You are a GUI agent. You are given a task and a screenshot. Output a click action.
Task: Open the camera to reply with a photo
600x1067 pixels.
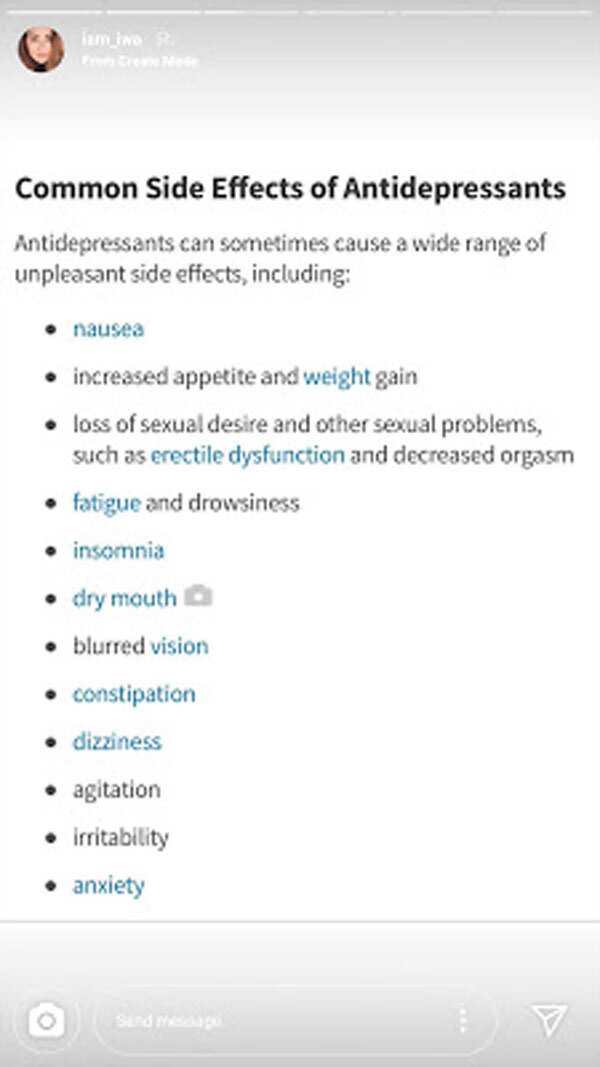[x=47, y=1020]
